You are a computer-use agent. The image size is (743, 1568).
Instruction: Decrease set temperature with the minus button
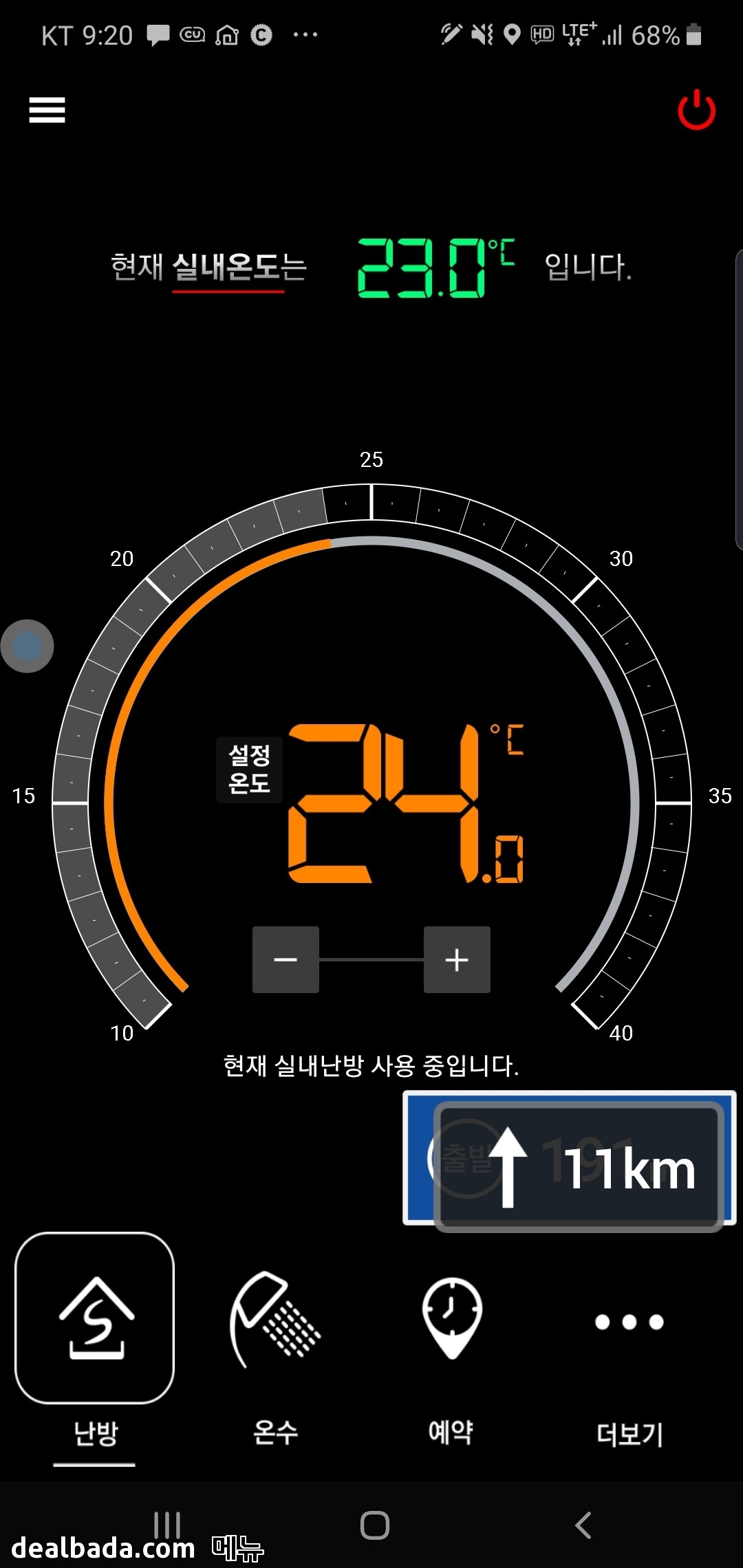click(x=286, y=959)
